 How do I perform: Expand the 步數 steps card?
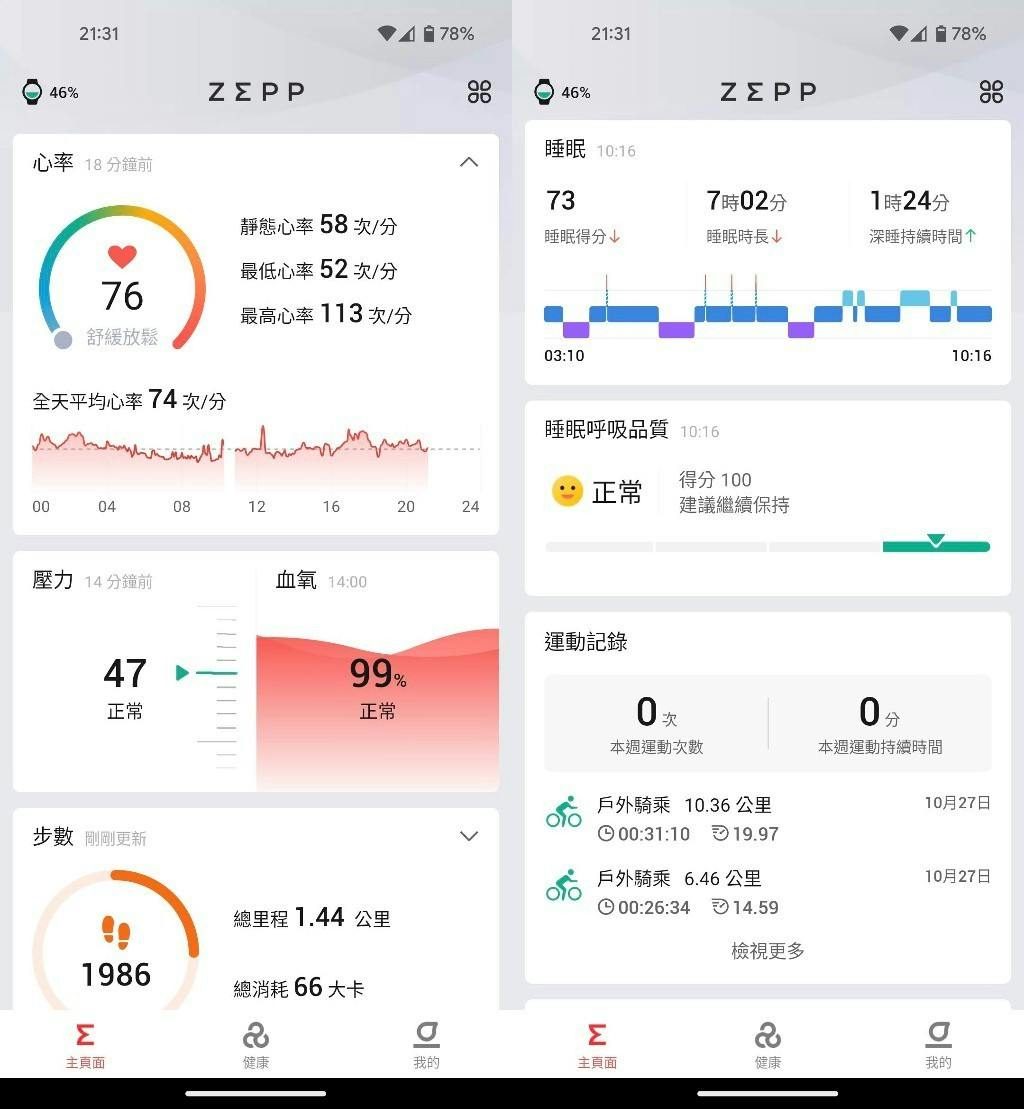468,836
